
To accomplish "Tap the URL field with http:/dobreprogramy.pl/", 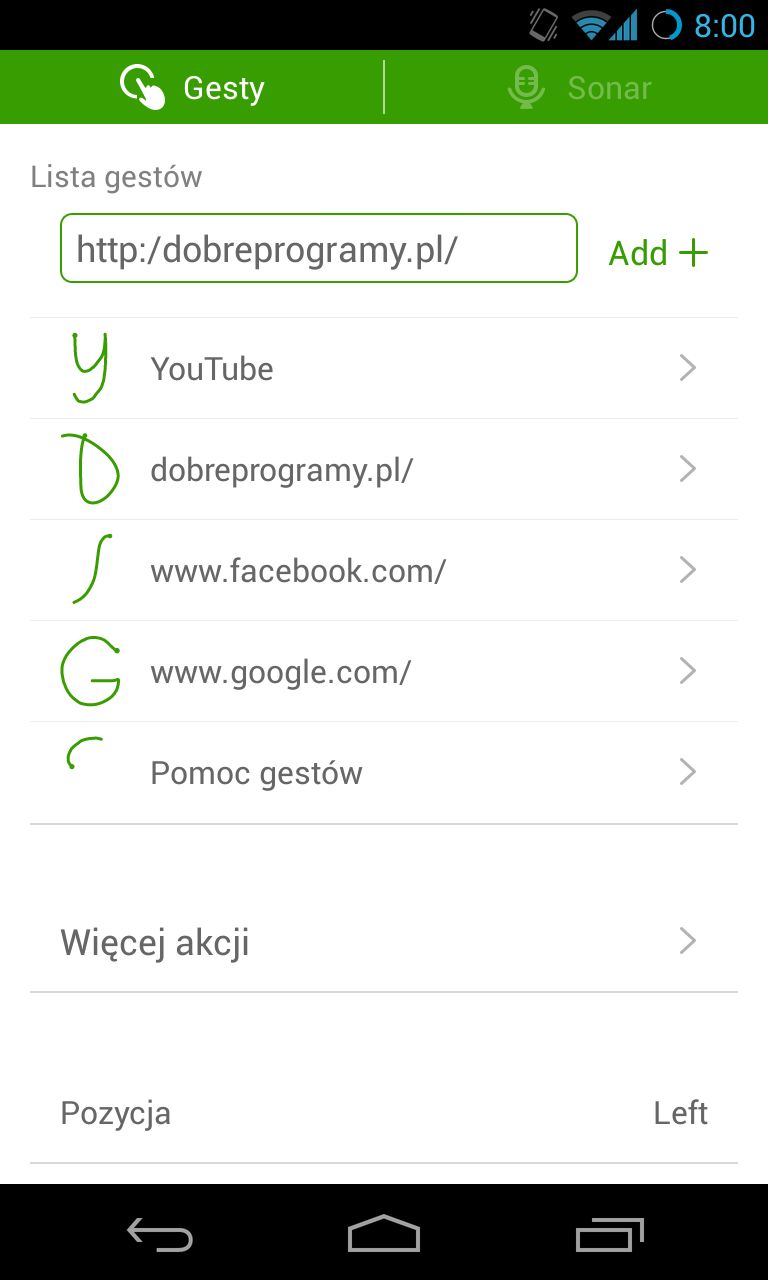I will 319,248.
